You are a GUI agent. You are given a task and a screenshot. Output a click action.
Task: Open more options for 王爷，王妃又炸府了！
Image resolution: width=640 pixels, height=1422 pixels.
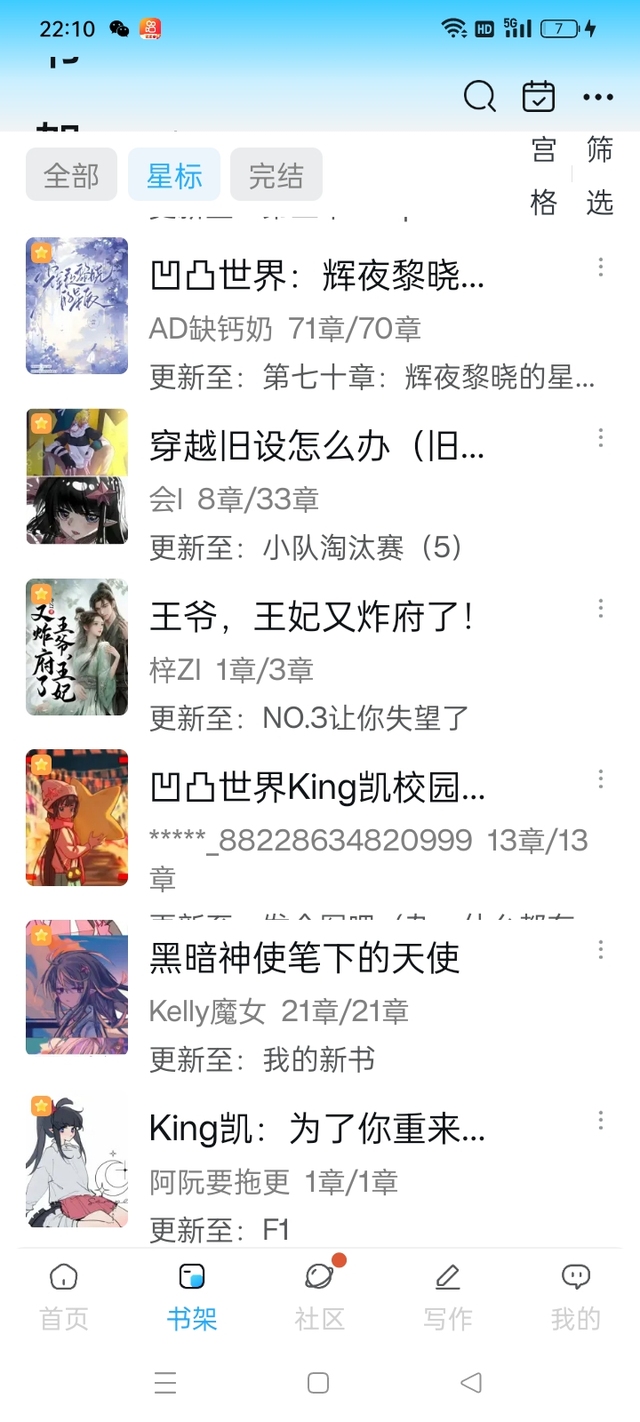(601, 608)
